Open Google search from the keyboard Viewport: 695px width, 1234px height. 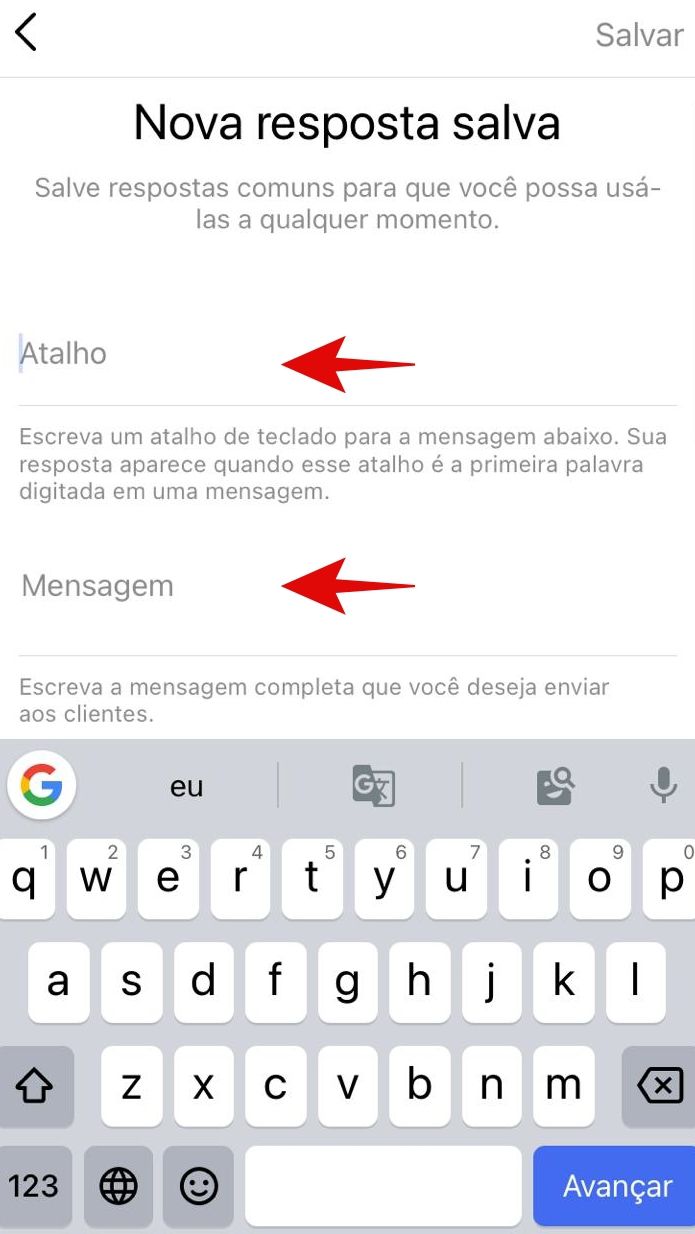(41, 786)
